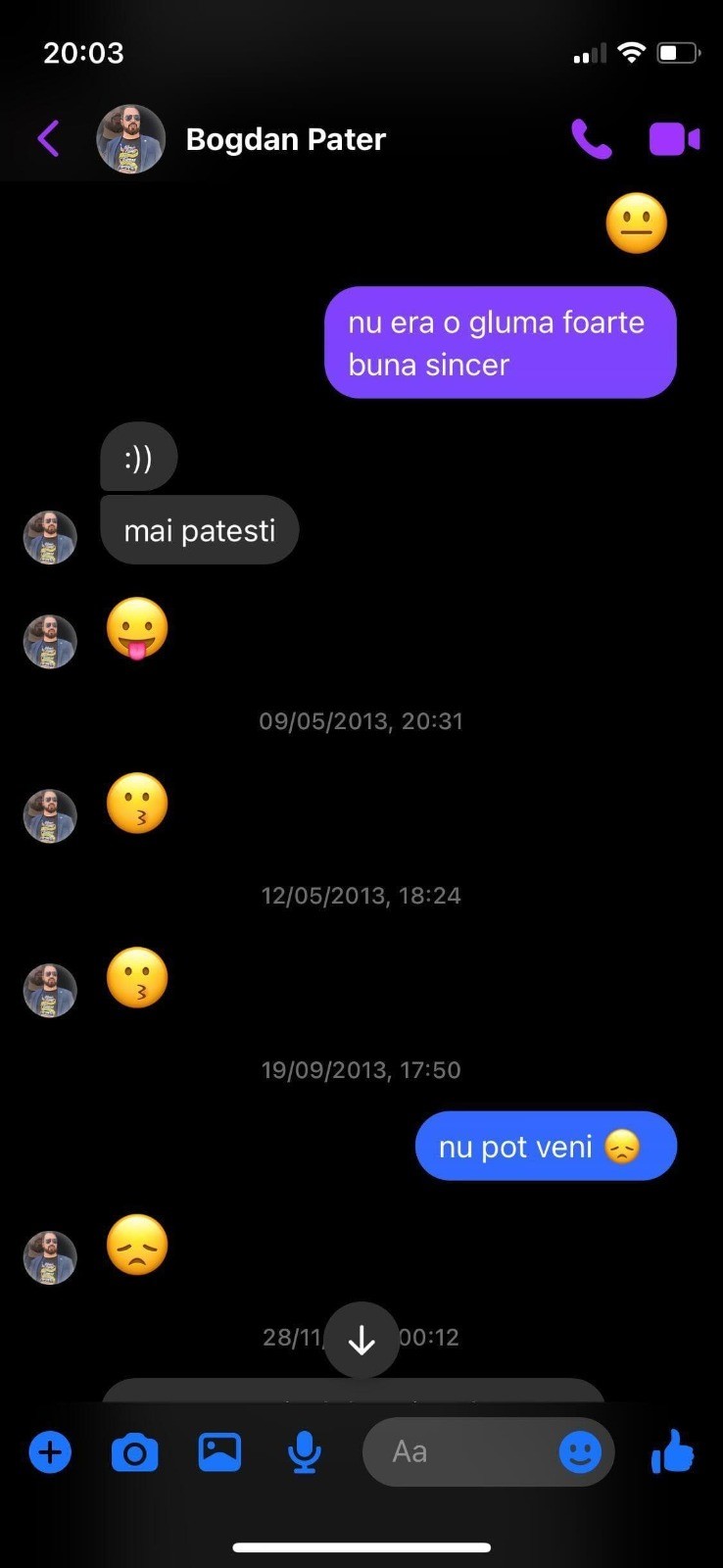Tap into the Aa message input field
Viewport: 723px width, 1568px height.
[460, 1452]
